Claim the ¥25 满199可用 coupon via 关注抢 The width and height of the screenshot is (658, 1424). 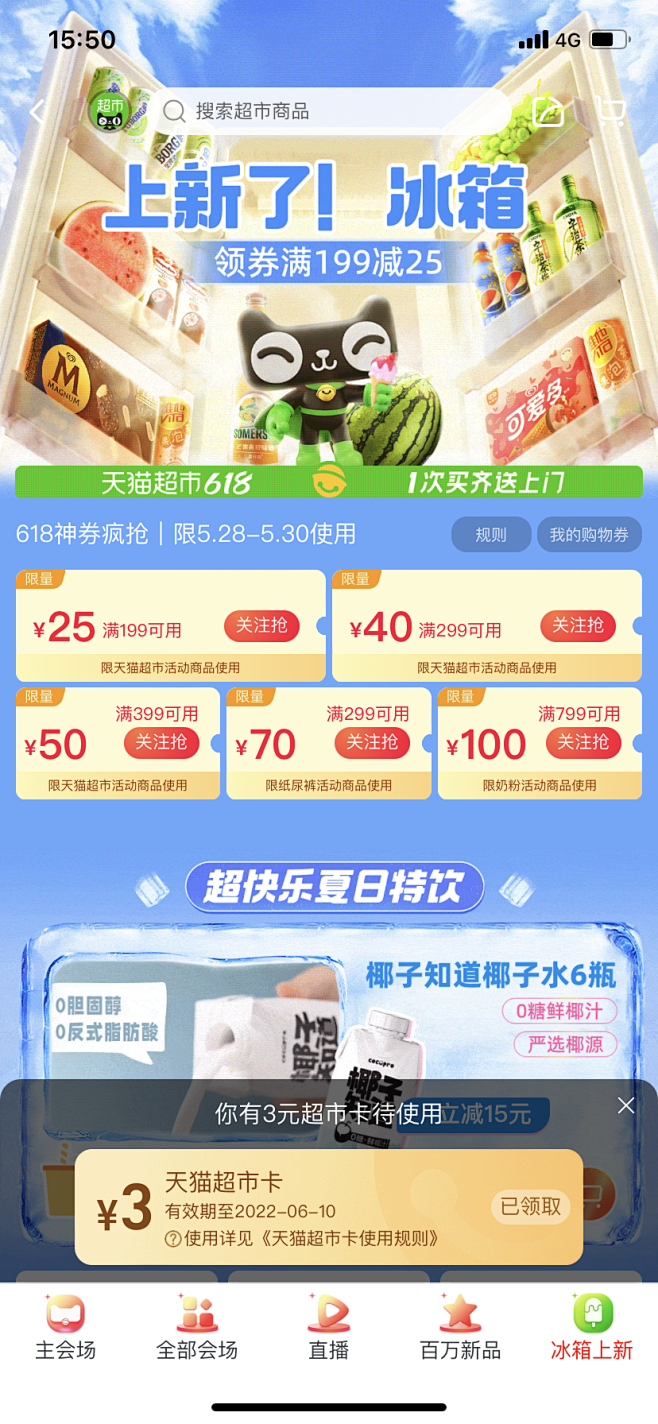point(261,626)
